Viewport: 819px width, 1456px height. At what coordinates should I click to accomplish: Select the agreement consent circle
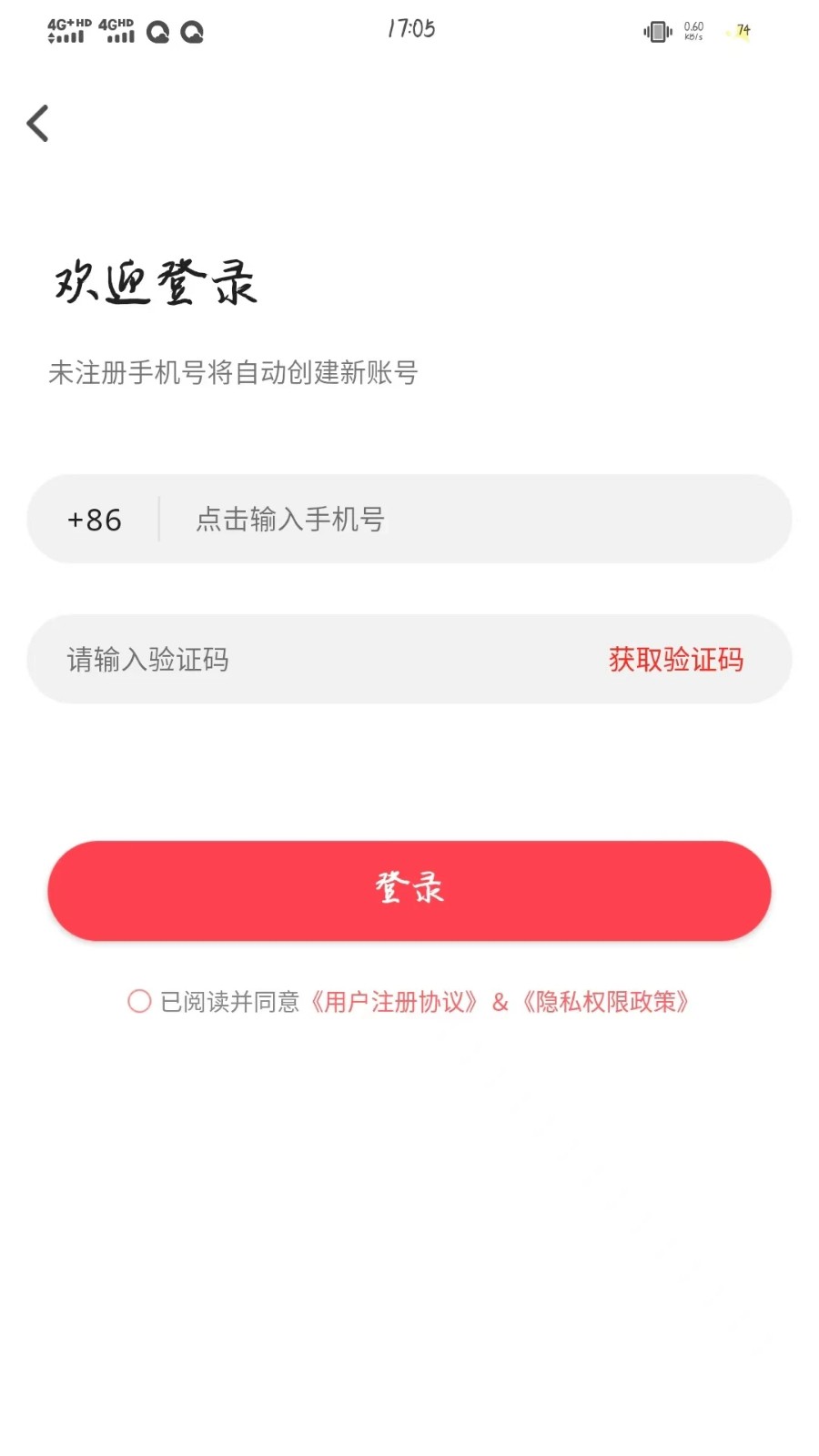(x=138, y=1001)
